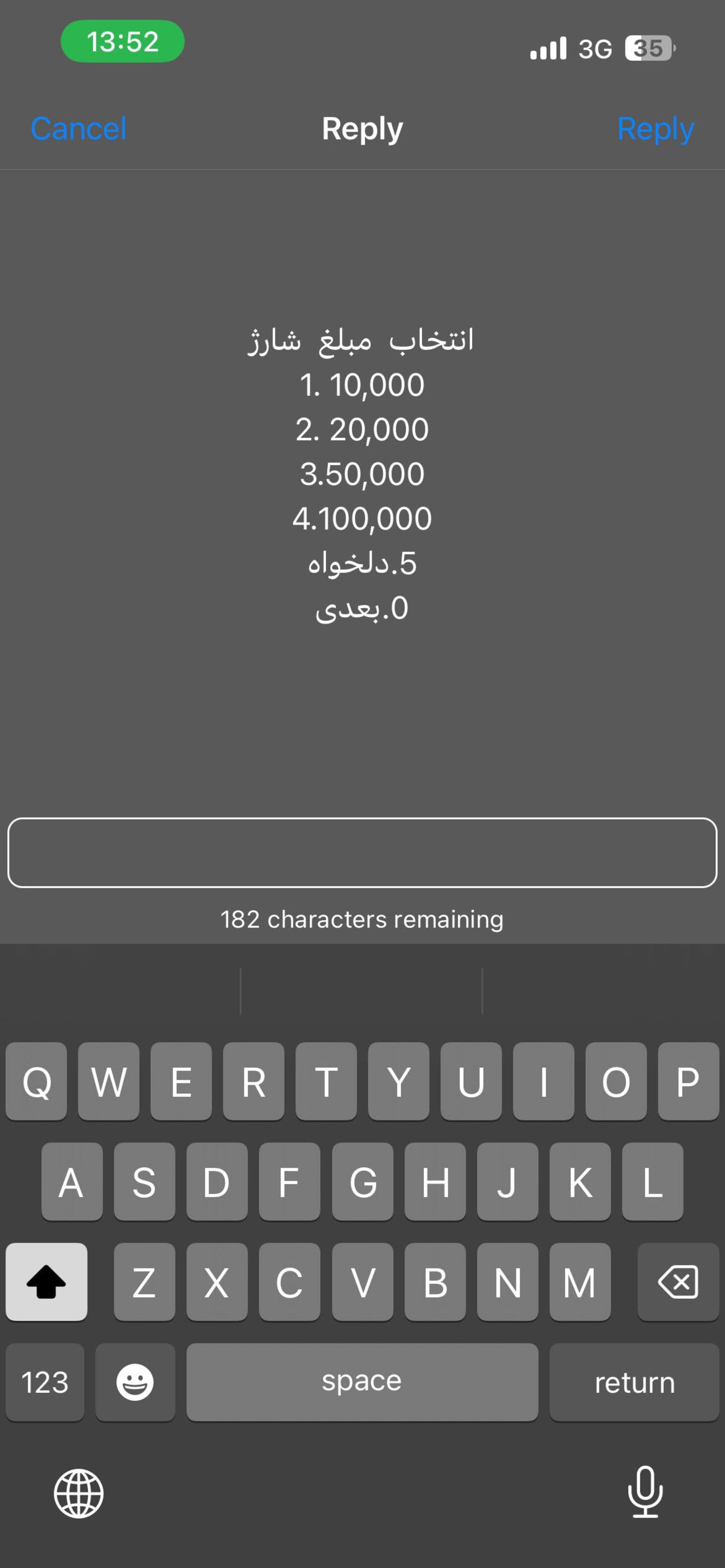Hit the return key
This screenshot has width=725, height=1568.
click(634, 1382)
